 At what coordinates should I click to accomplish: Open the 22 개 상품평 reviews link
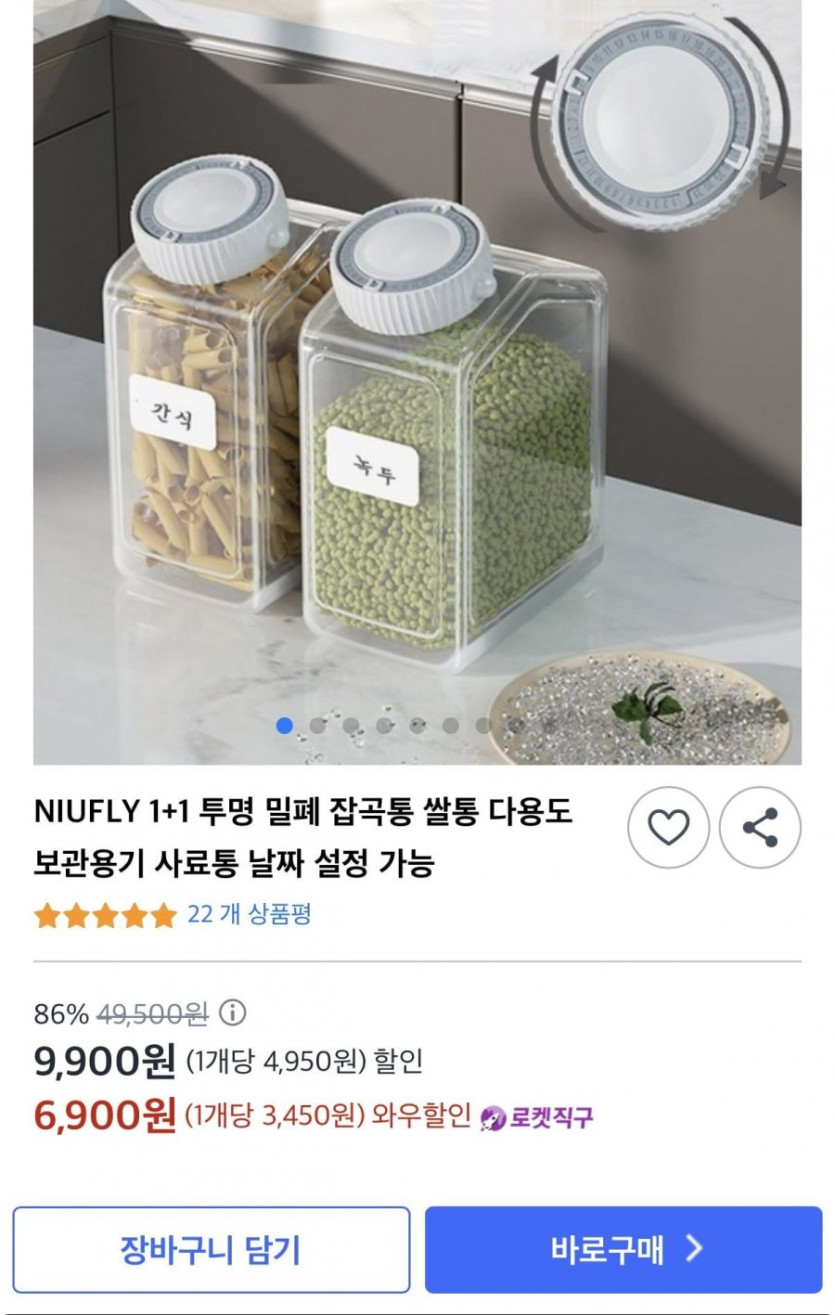coord(249,914)
